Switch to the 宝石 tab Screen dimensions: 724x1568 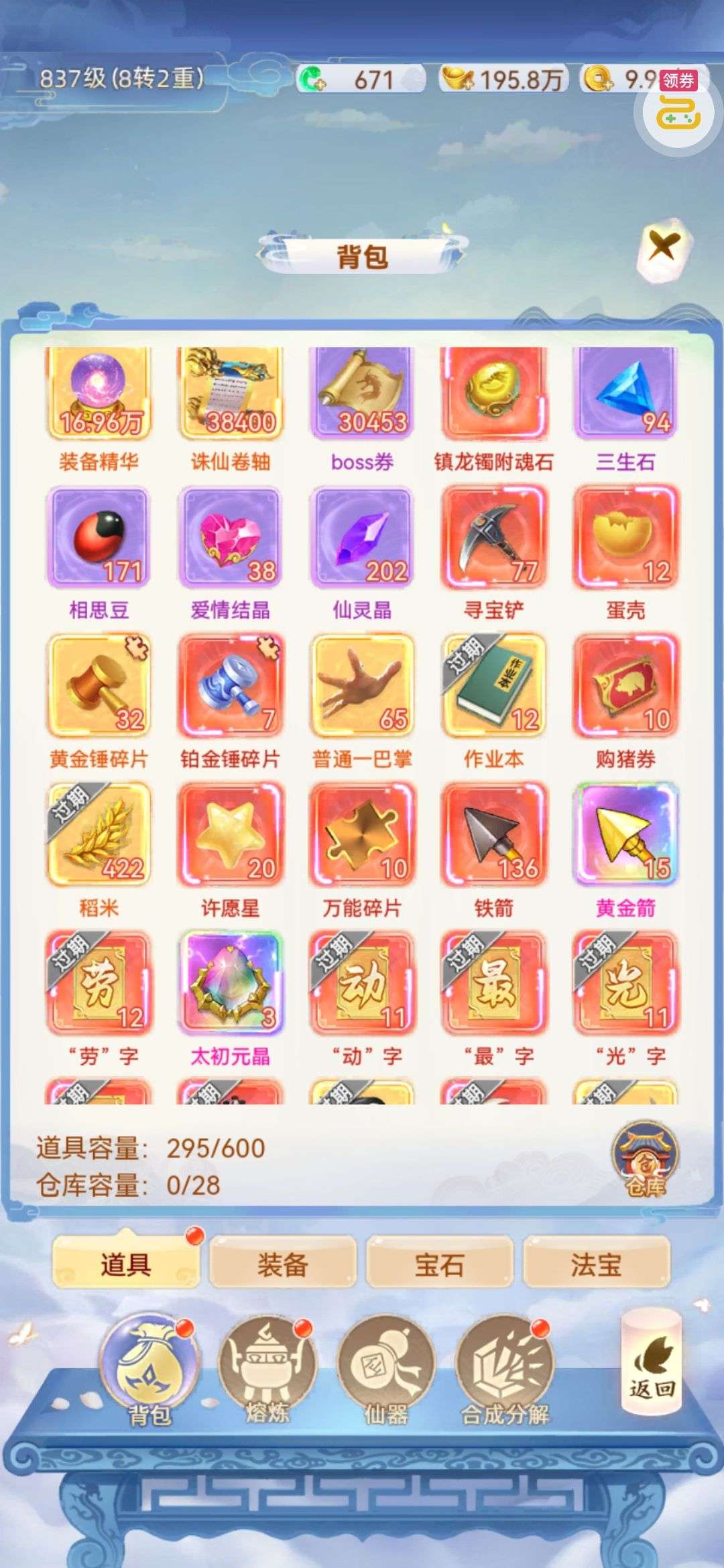439,1264
